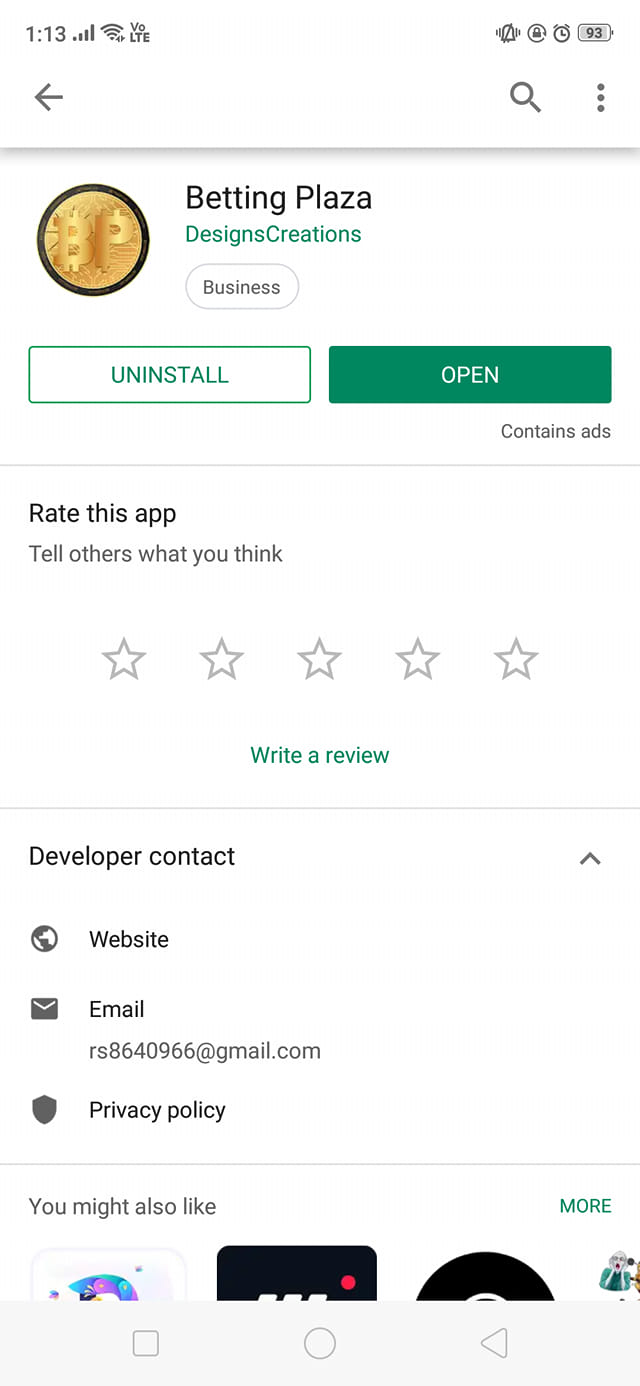Tap Write a review
Viewport: 640px width, 1386px height.
320,755
